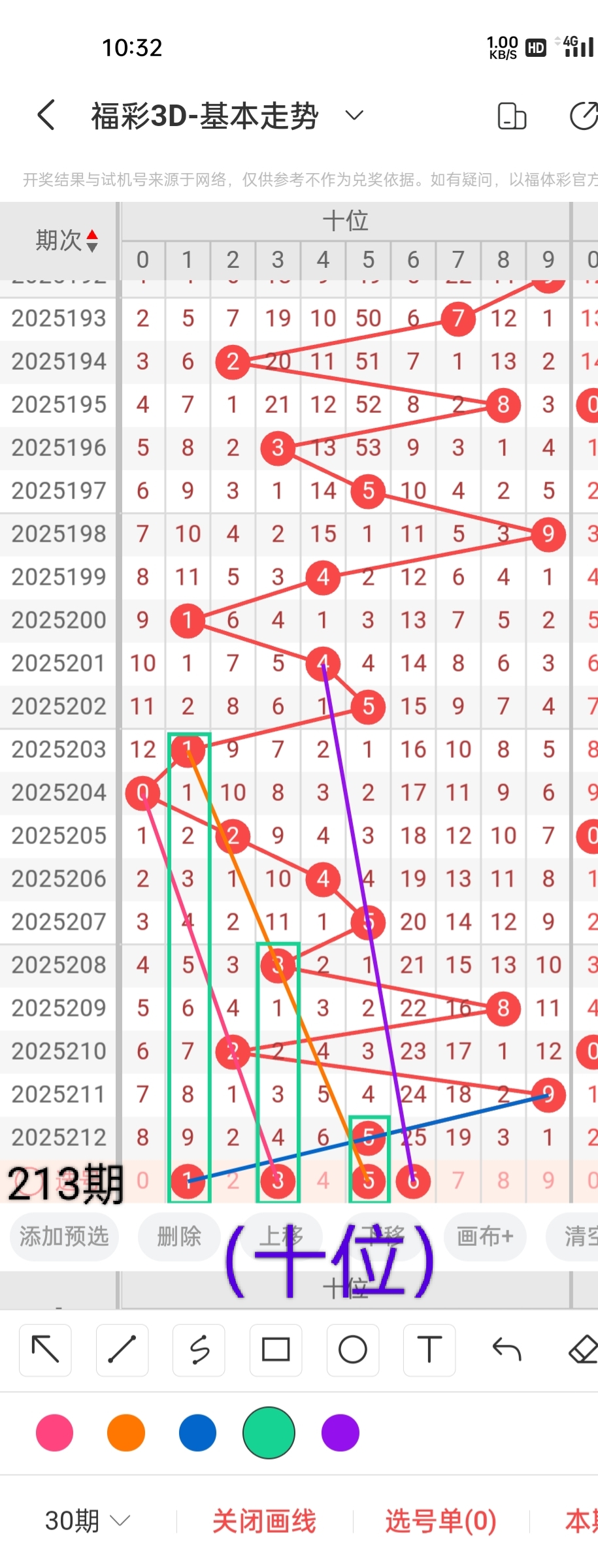Tap the 删除 chip
The width and height of the screenshot is (598, 1568).
coord(179,1236)
